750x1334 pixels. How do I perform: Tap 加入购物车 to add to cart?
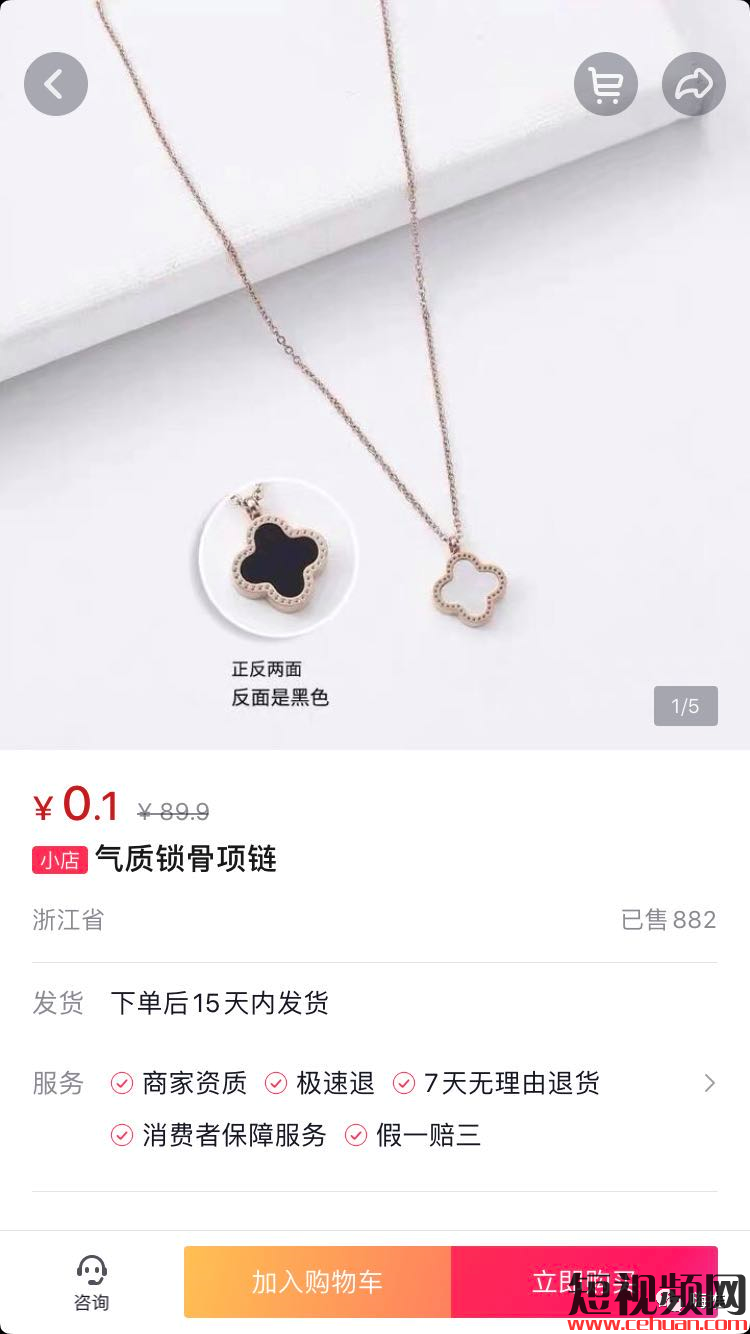[x=317, y=1282]
